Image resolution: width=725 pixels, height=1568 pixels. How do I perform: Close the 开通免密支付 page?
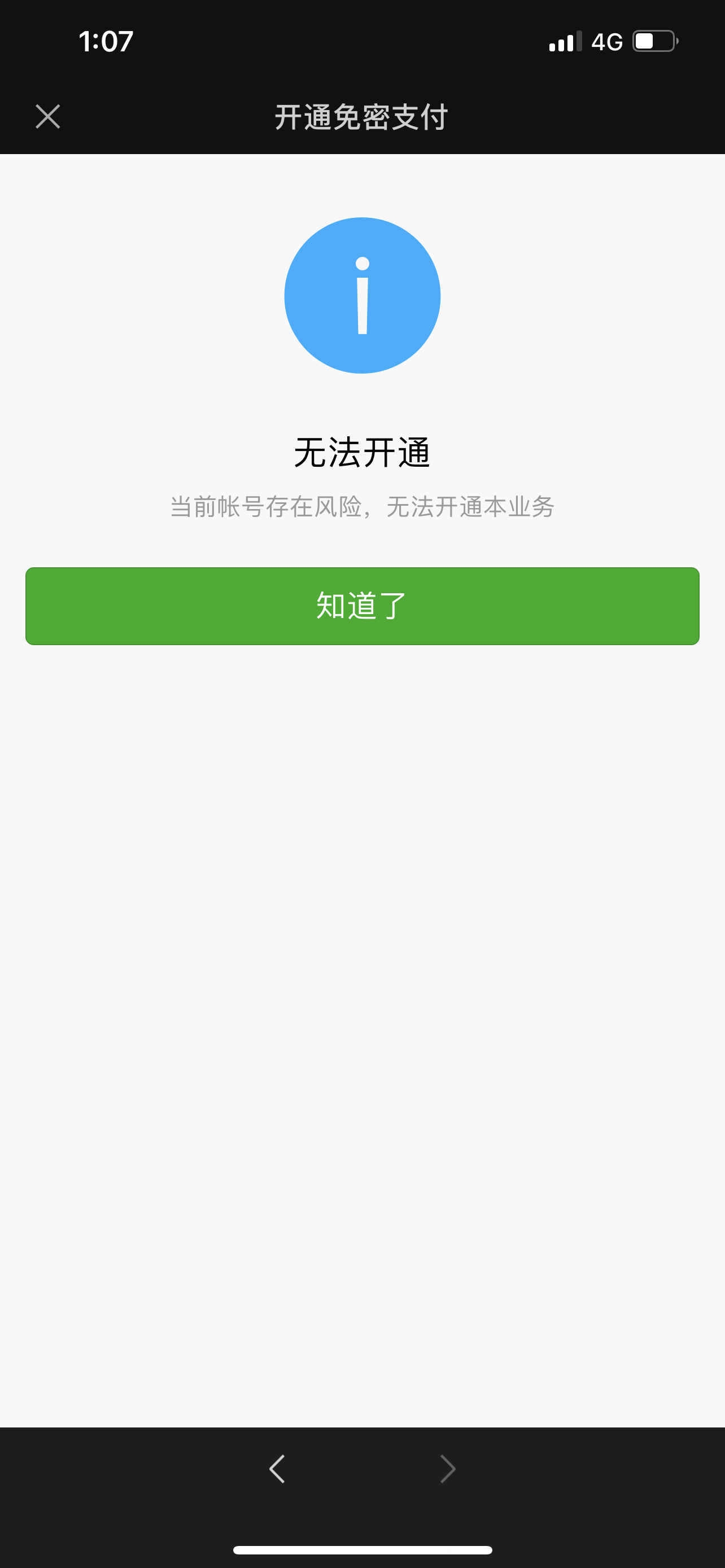click(47, 116)
